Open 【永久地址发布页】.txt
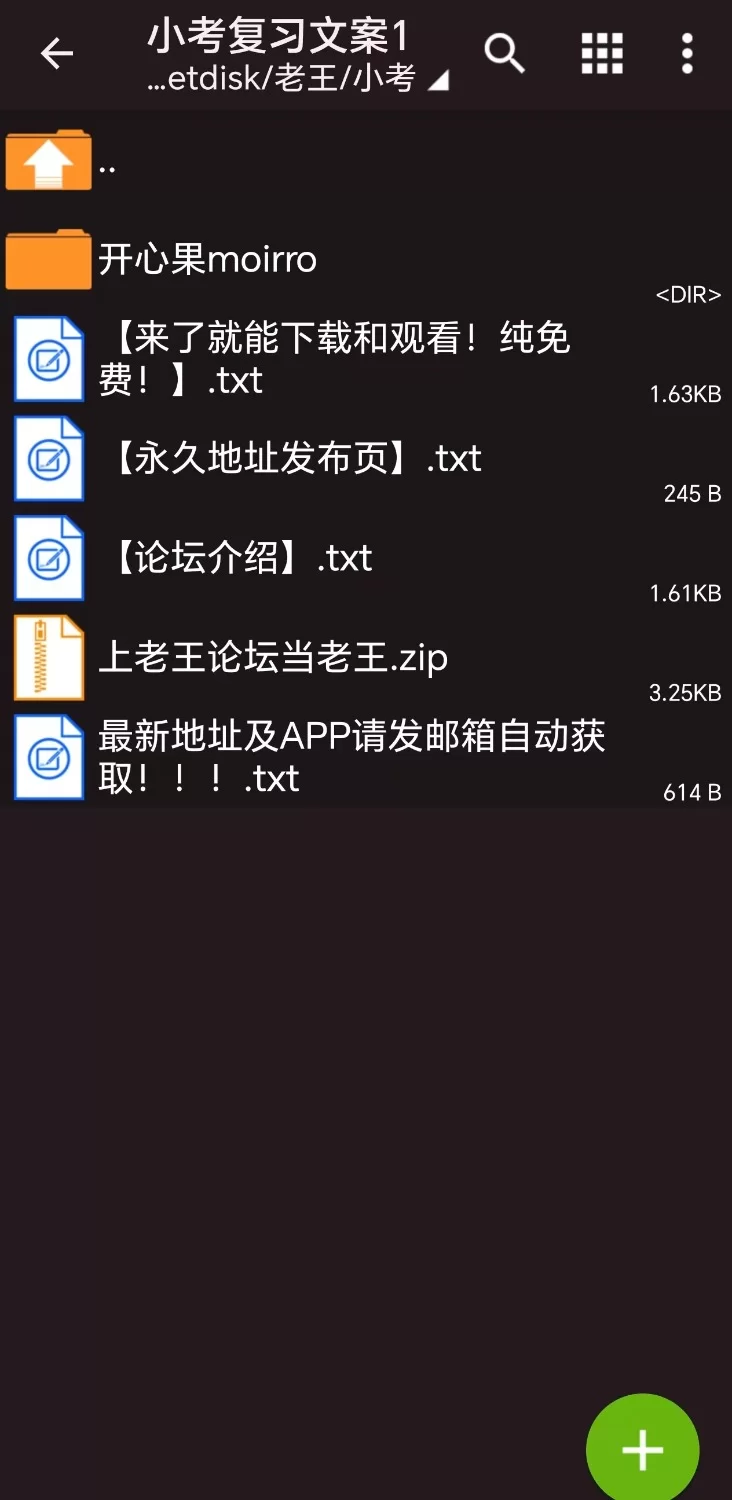Viewport: 732px width, 1500px height. click(290, 459)
